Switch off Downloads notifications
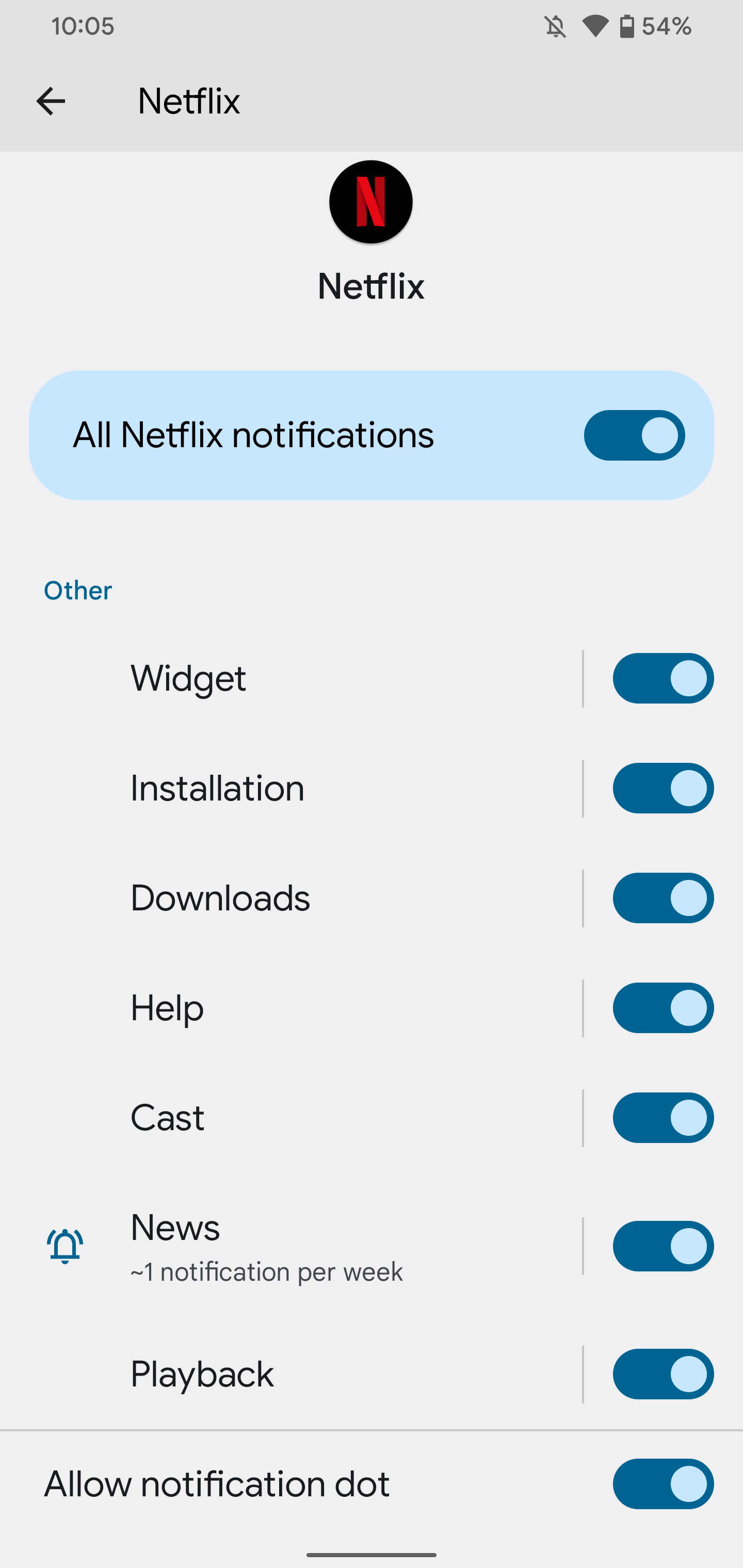This screenshot has height=1568, width=743. 663,898
